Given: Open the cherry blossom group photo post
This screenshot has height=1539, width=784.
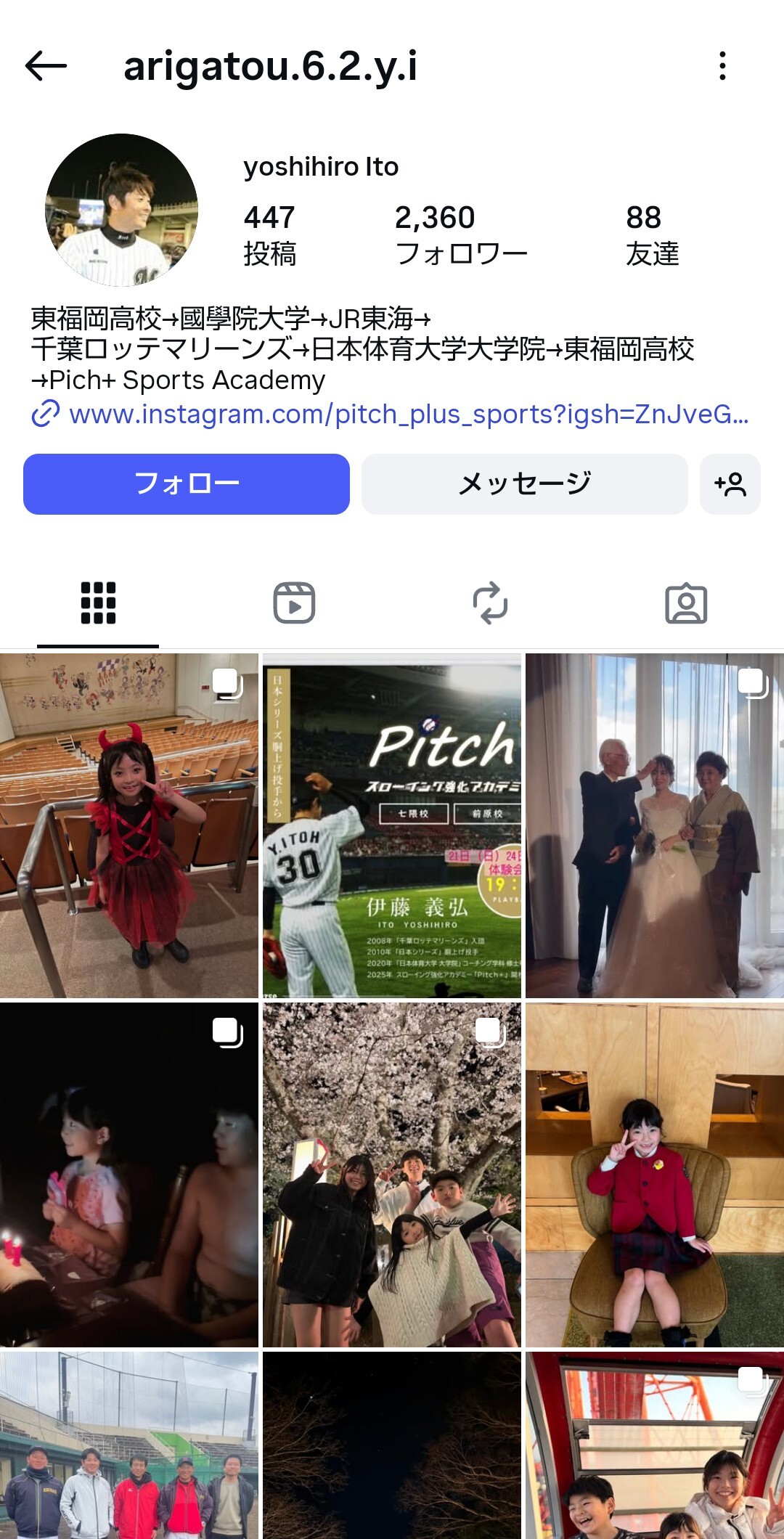Looking at the screenshot, I should (x=392, y=1175).
